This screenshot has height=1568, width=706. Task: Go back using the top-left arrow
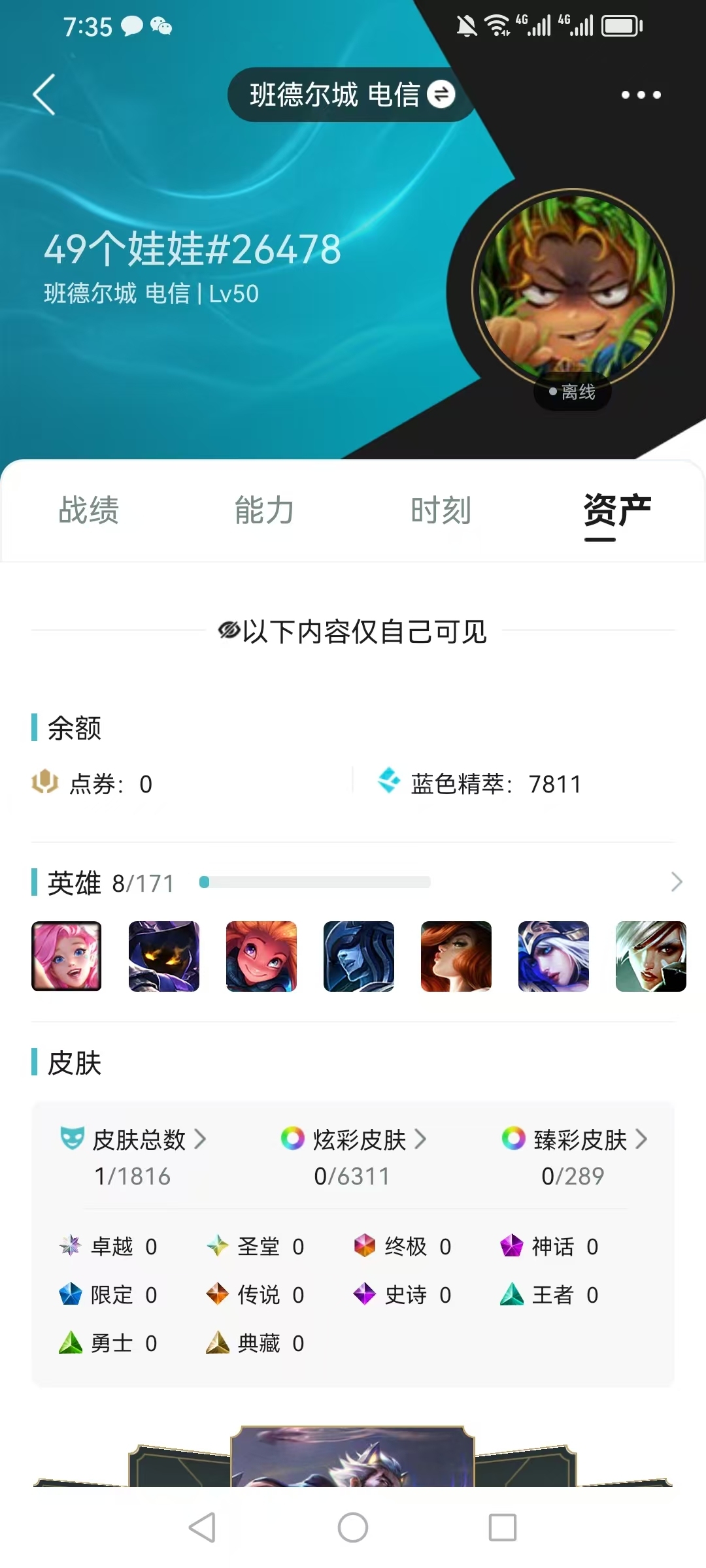click(x=44, y=95)
